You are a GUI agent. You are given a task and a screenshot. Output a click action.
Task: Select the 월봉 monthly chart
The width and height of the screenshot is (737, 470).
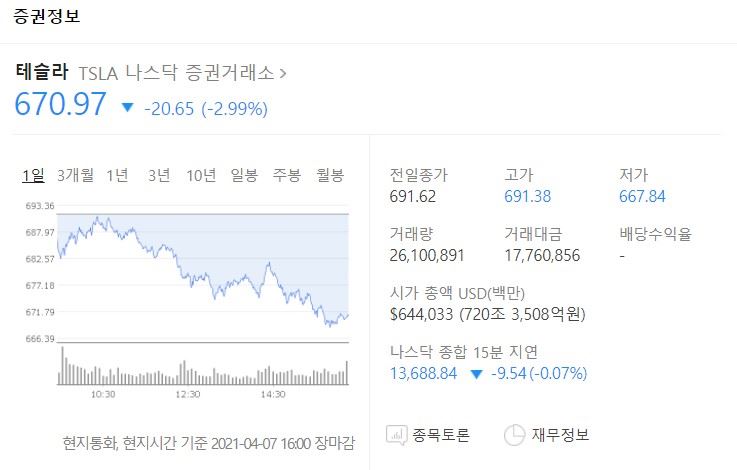[x=330, y=175]
